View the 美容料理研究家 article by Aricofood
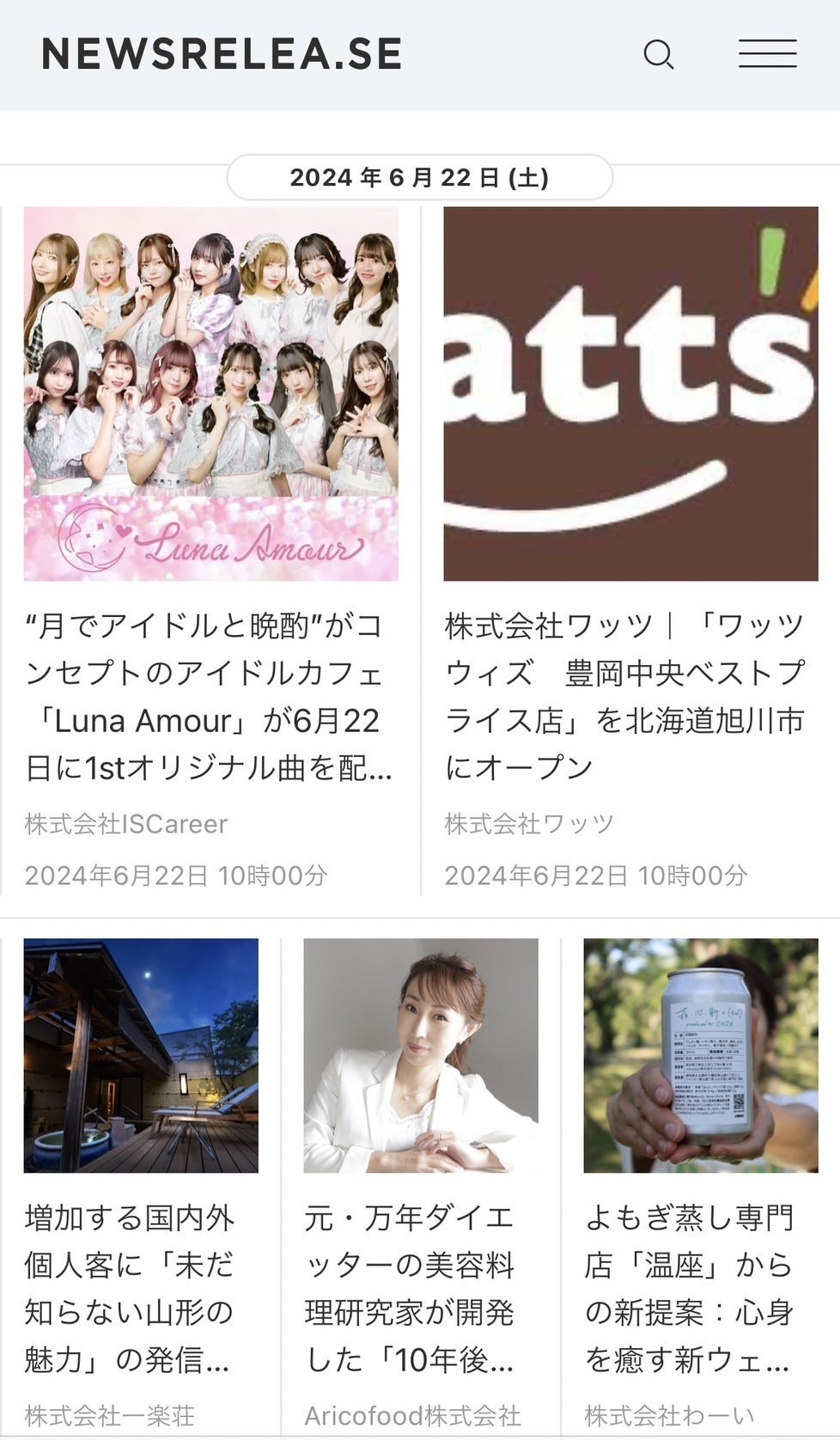840x1440 pixels. click(x=410, y=1288)
